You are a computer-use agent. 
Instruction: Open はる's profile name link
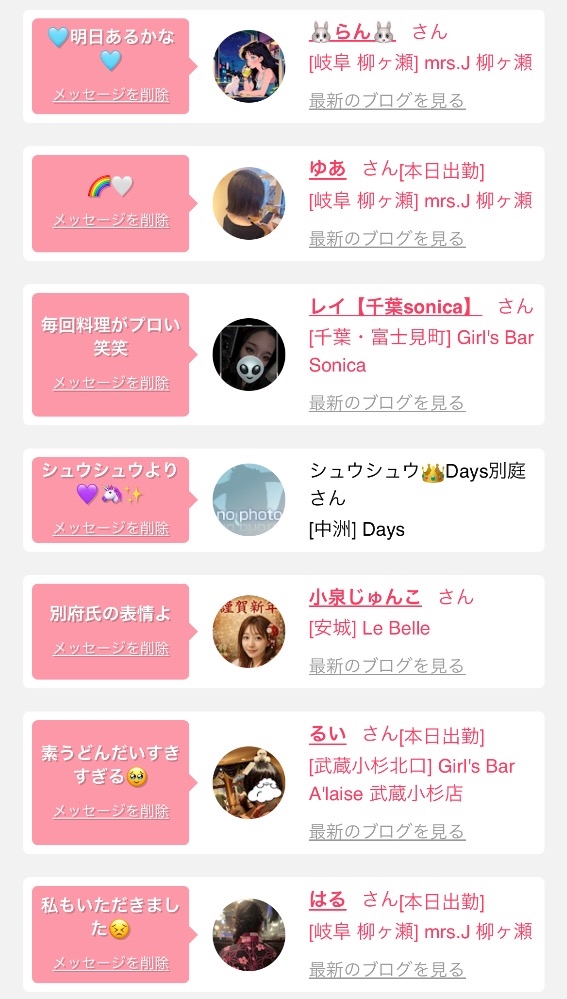click(x=327, y=900)
